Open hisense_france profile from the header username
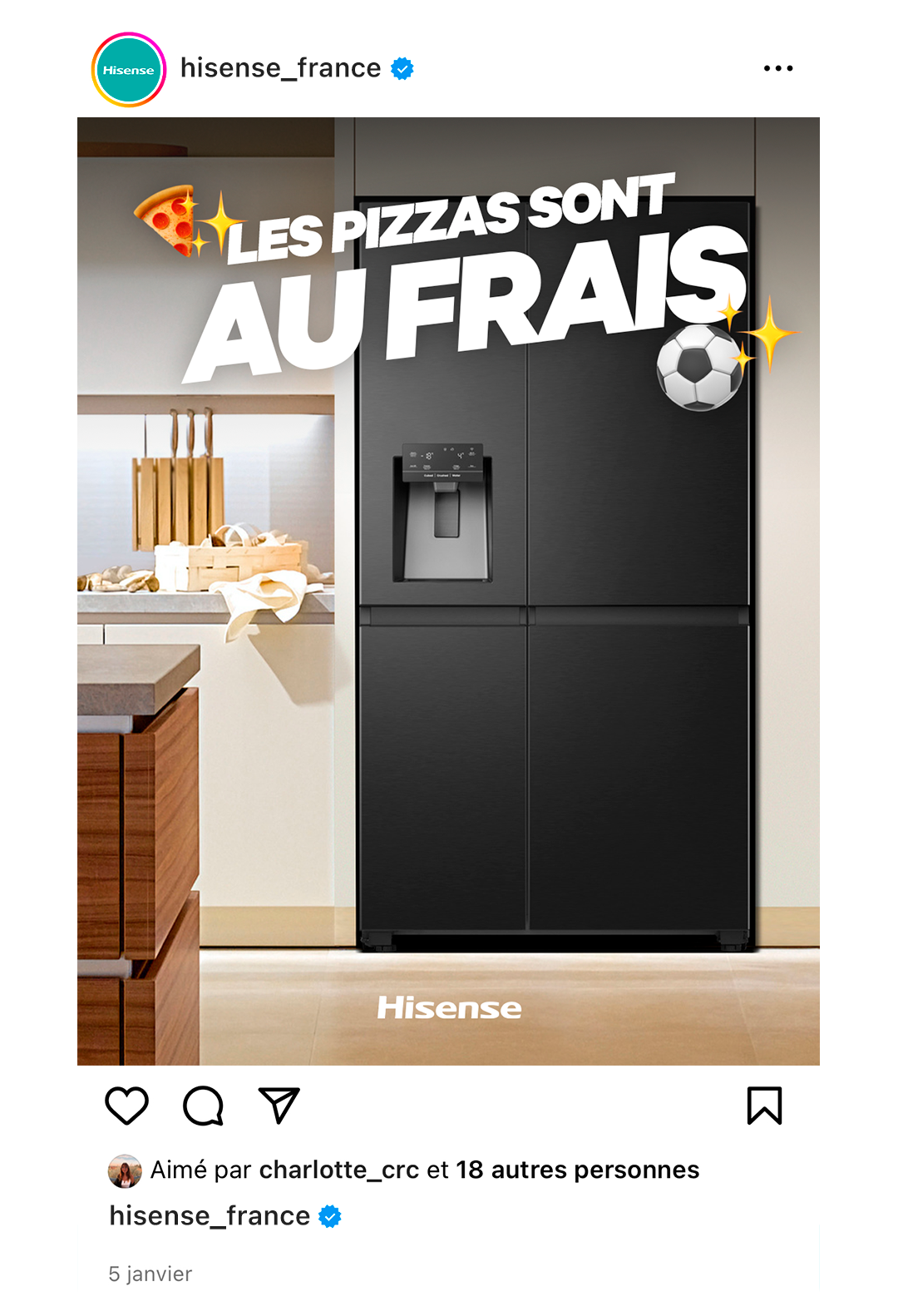This screenshot has width=898, height=1316. (280, 68)
